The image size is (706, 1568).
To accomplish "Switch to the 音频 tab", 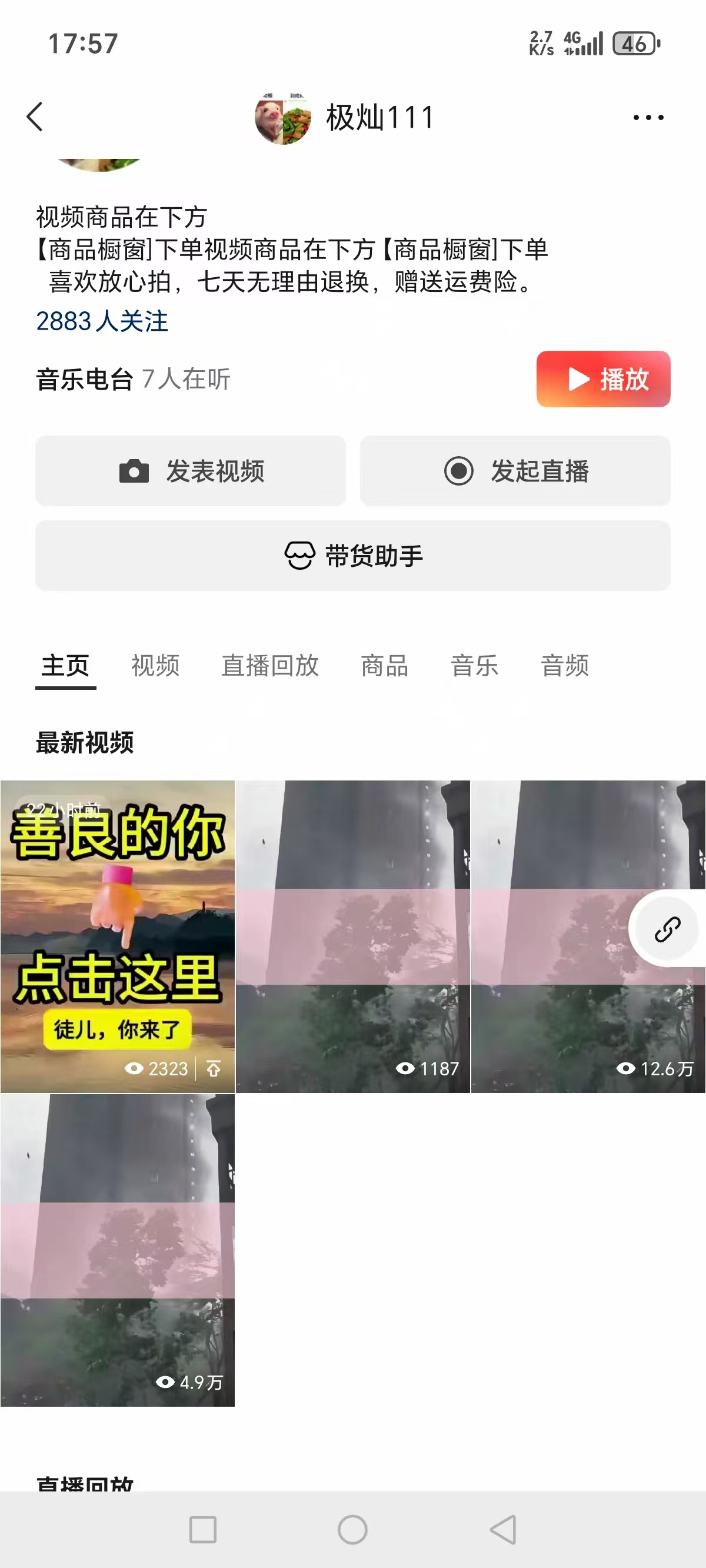I will (x=564, y=665).
